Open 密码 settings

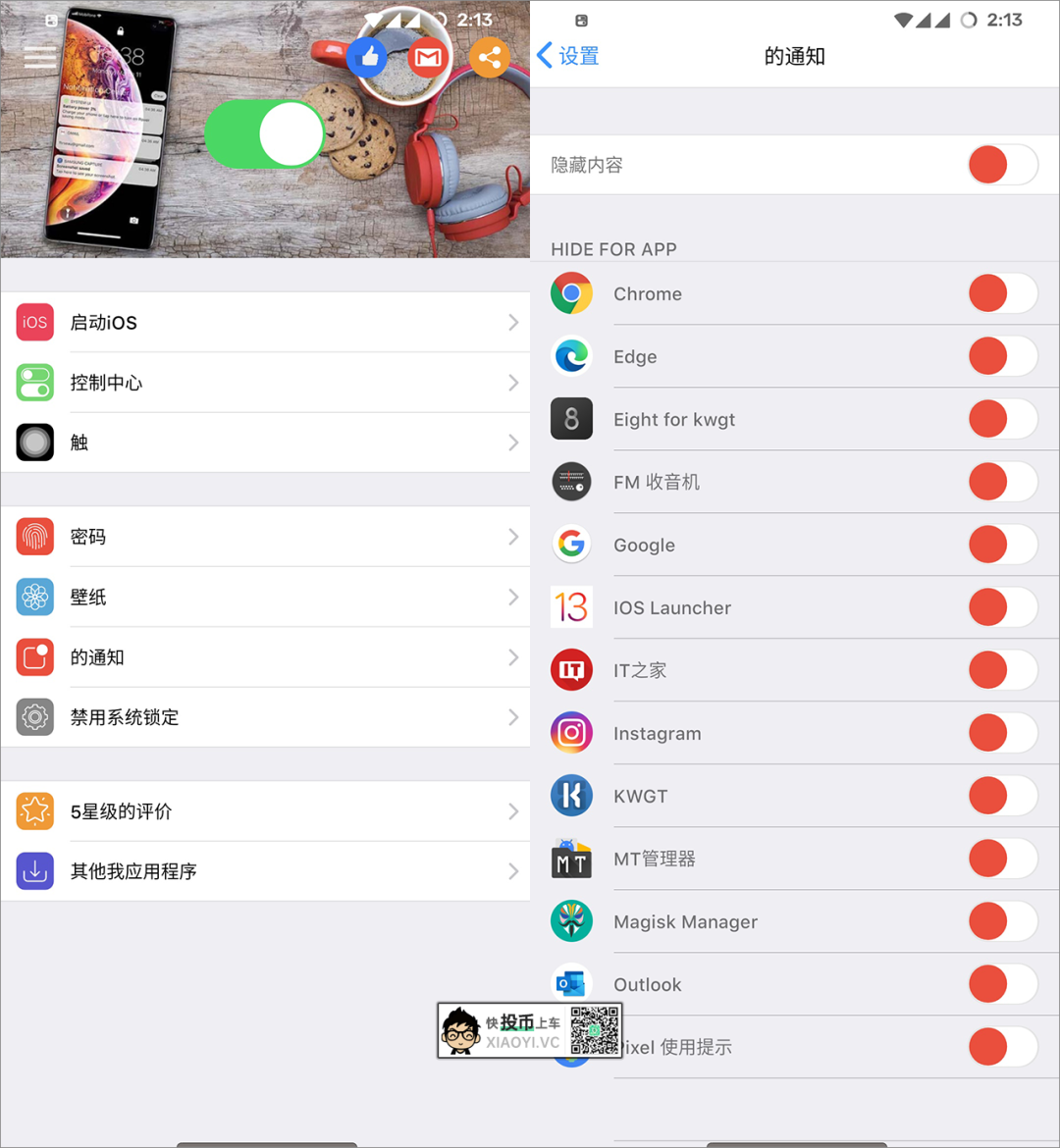click(265, 537)
